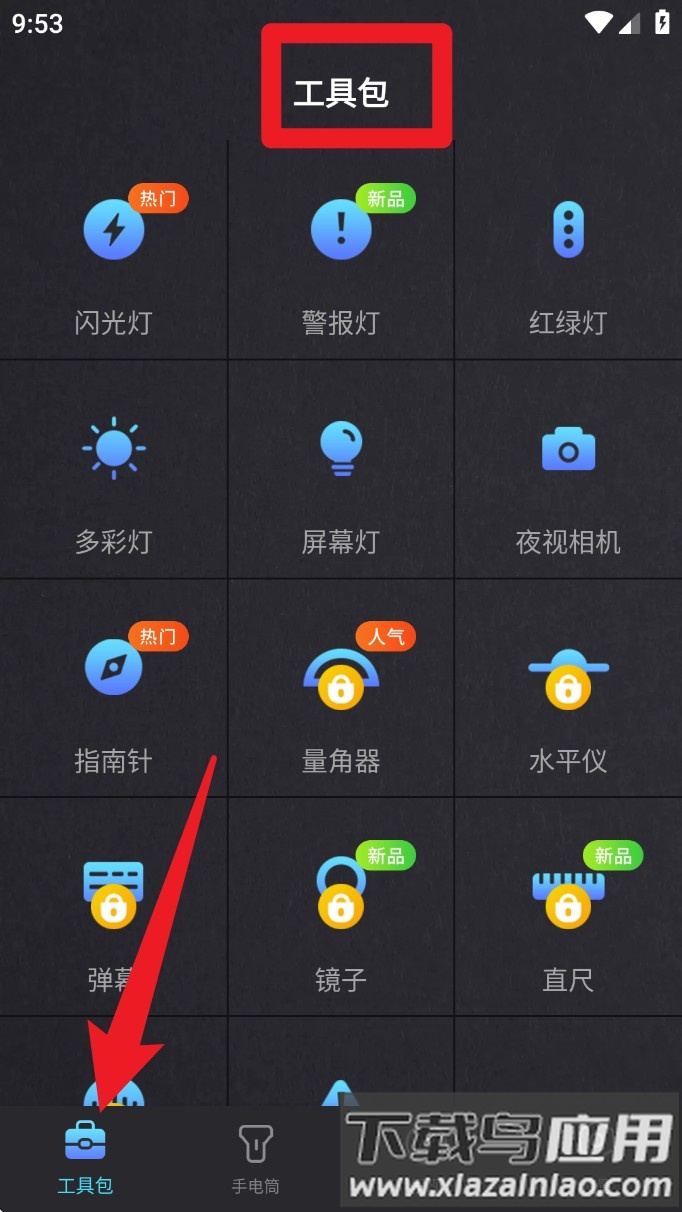
Task: Launch the 夜视相机 night vision camera
Action: 568,470
